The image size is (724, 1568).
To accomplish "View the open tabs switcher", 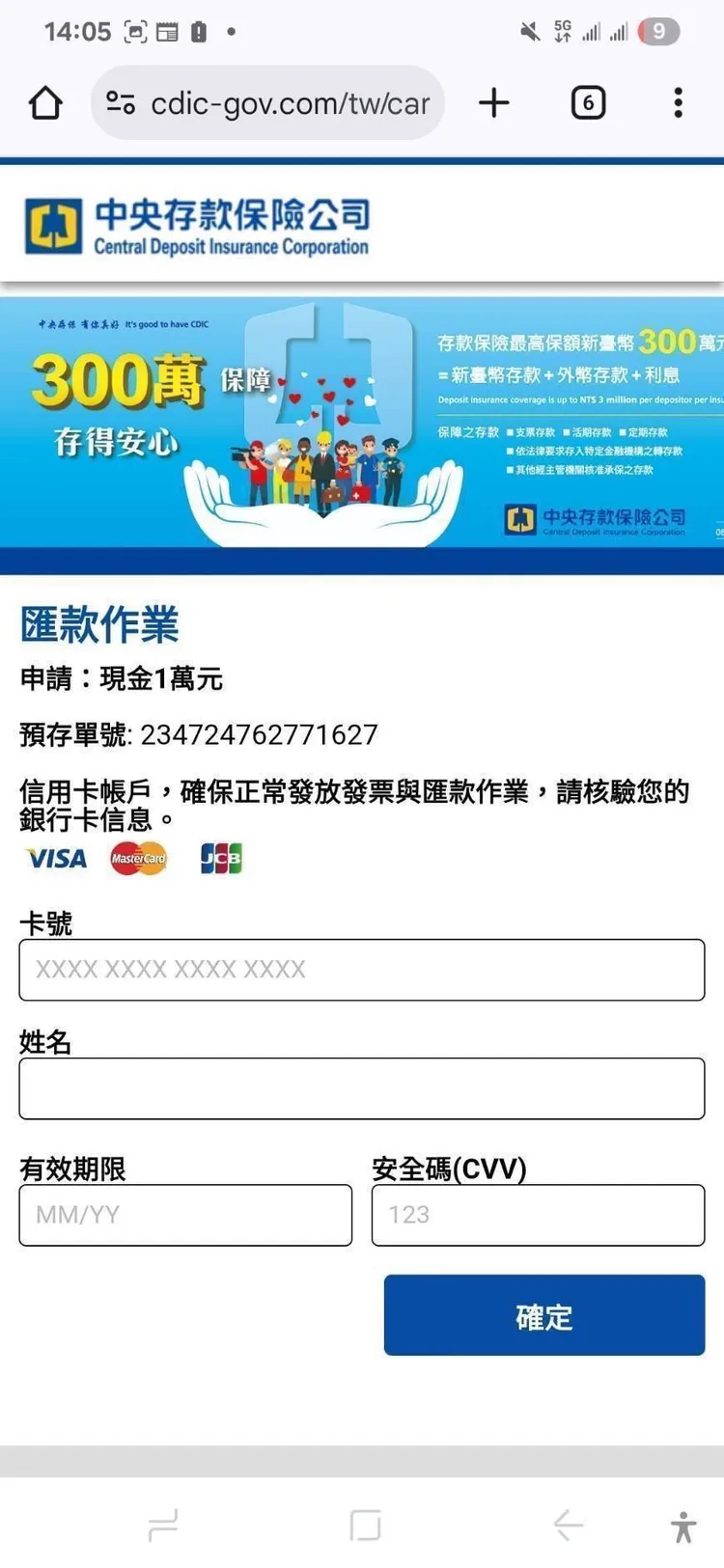I will [x=588, y=102].
